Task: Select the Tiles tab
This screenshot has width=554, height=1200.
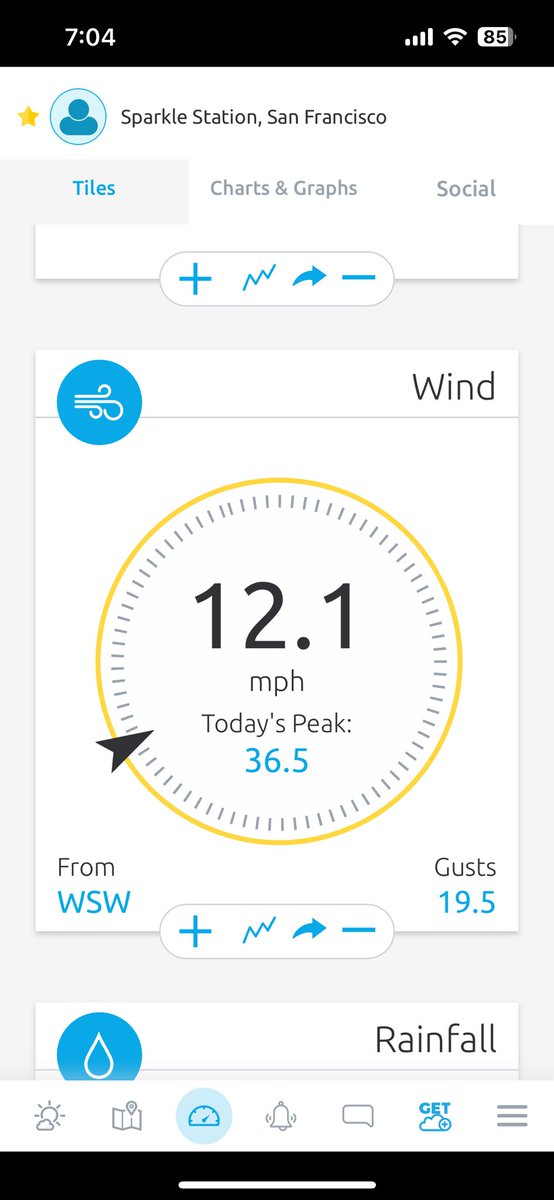Action: [x=94, y=188]
